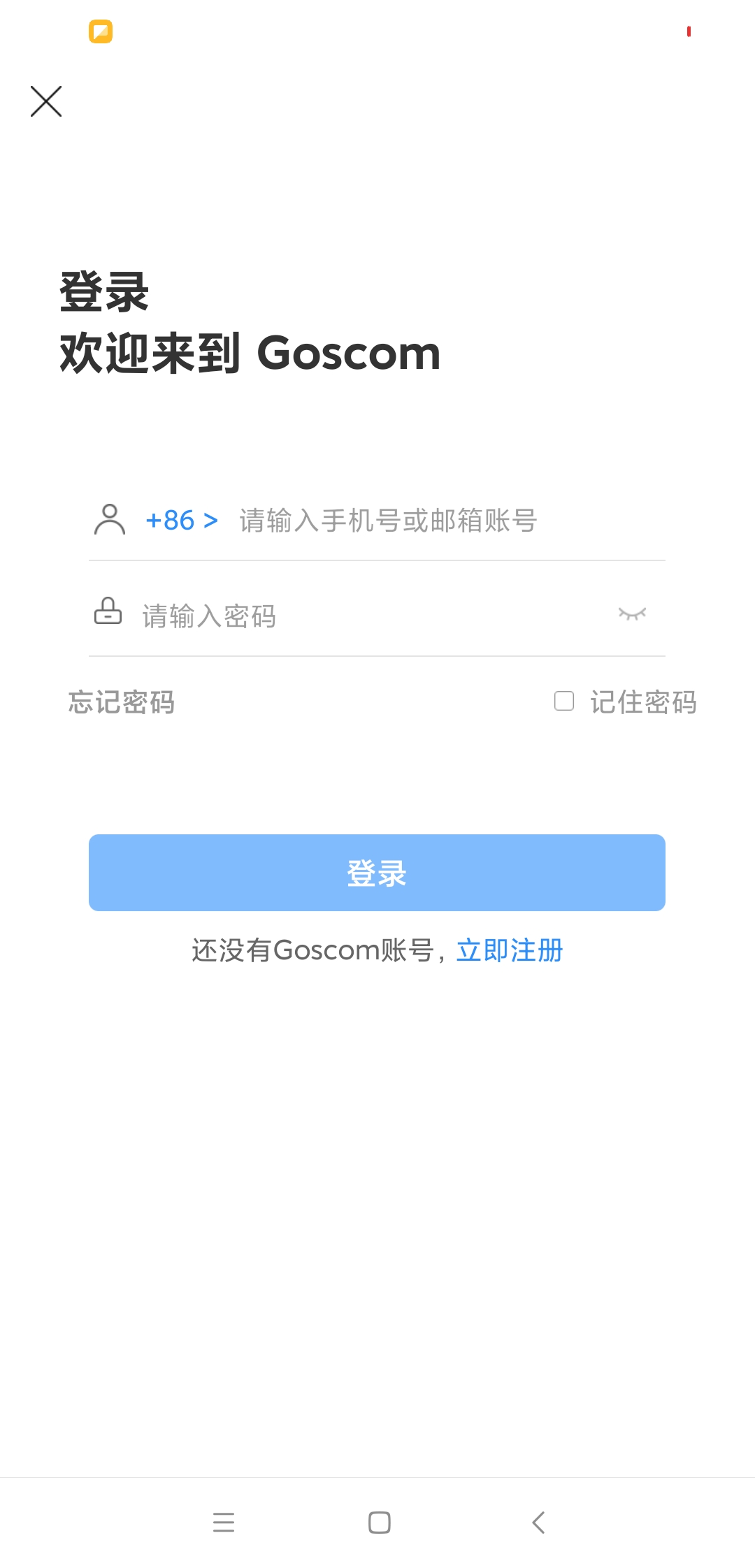The image size is (755, 1568).
Task: Check the 记住密码 checkbox
Action: tap(564, 701)
